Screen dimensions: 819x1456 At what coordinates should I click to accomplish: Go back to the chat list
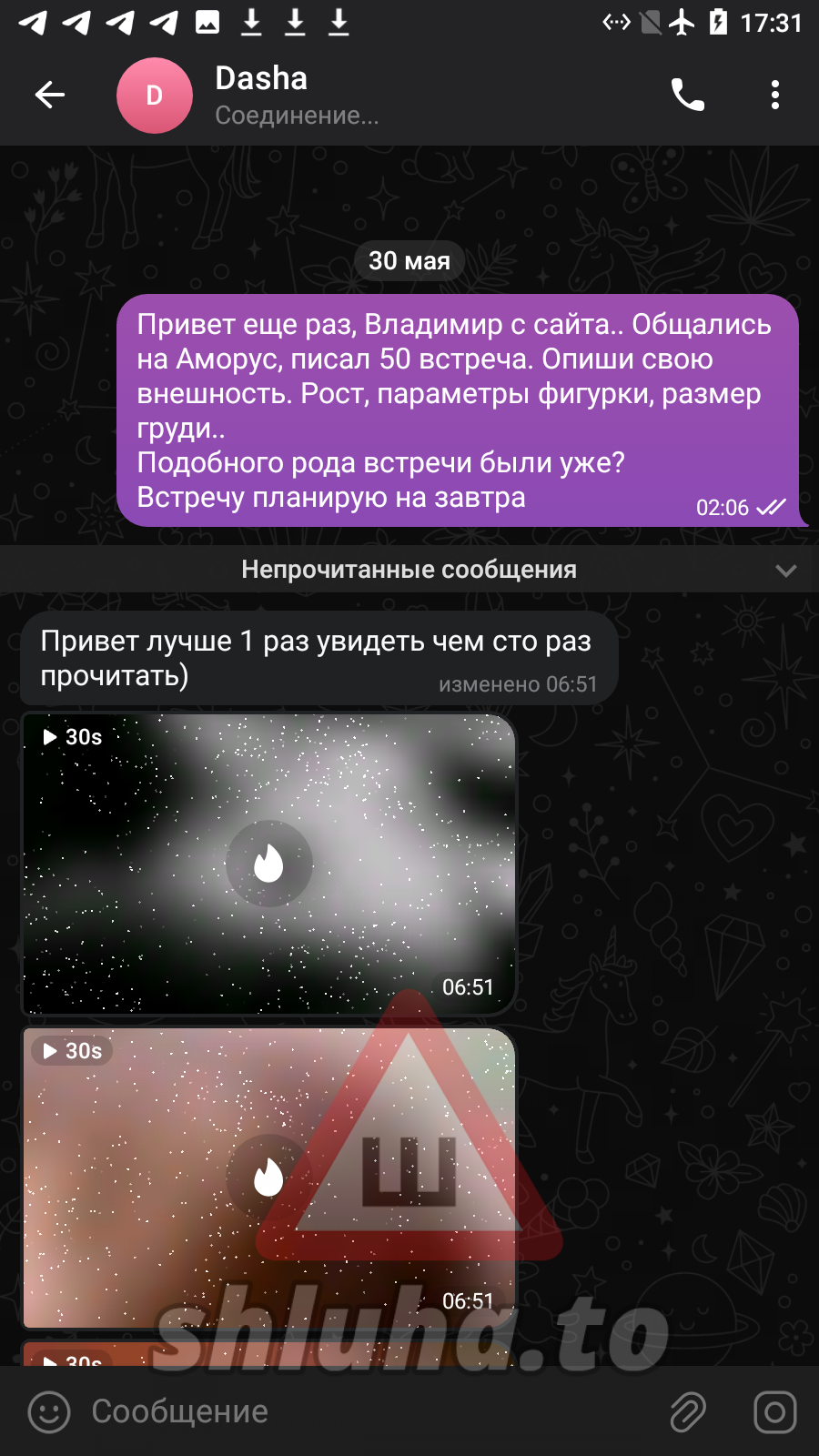[x=50, y=95]
